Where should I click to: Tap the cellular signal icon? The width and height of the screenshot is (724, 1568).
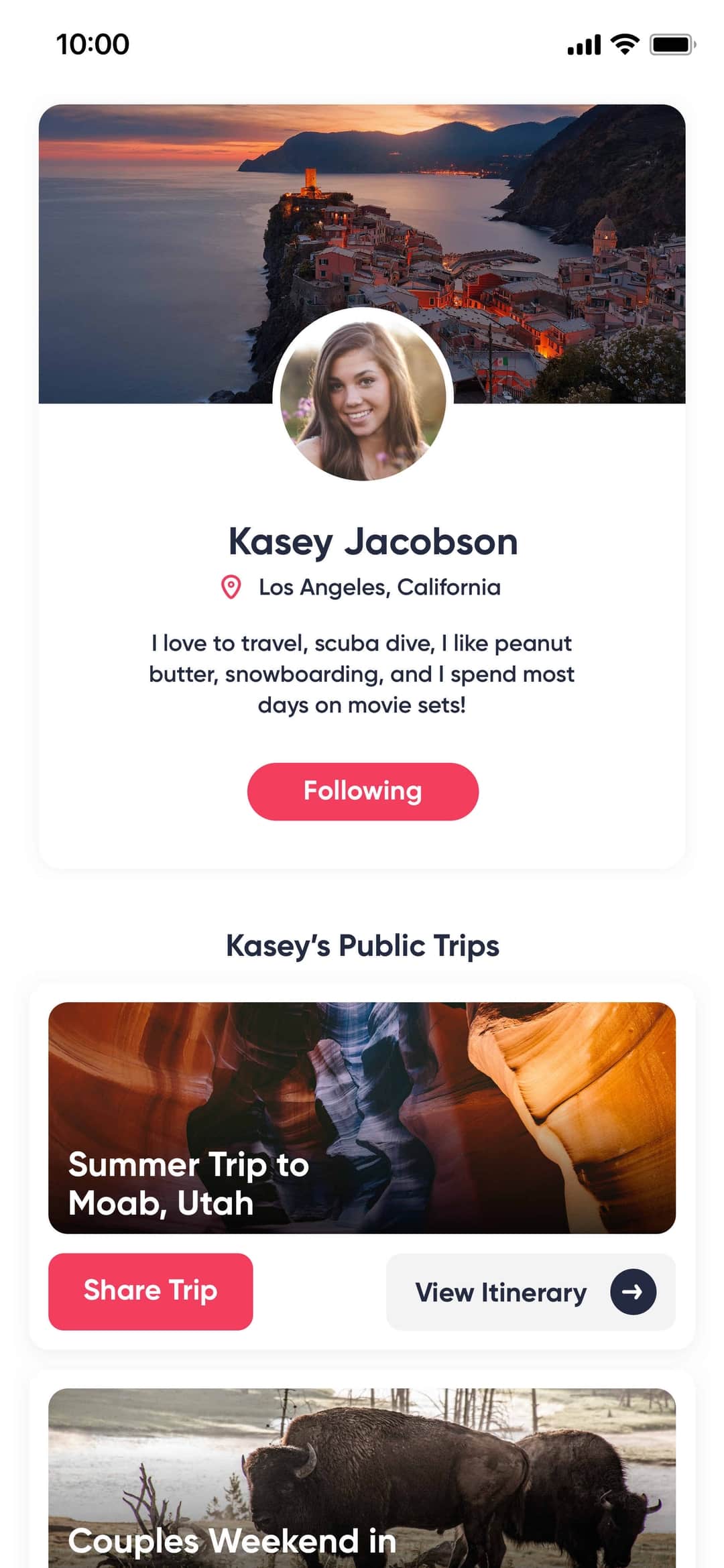583,44
